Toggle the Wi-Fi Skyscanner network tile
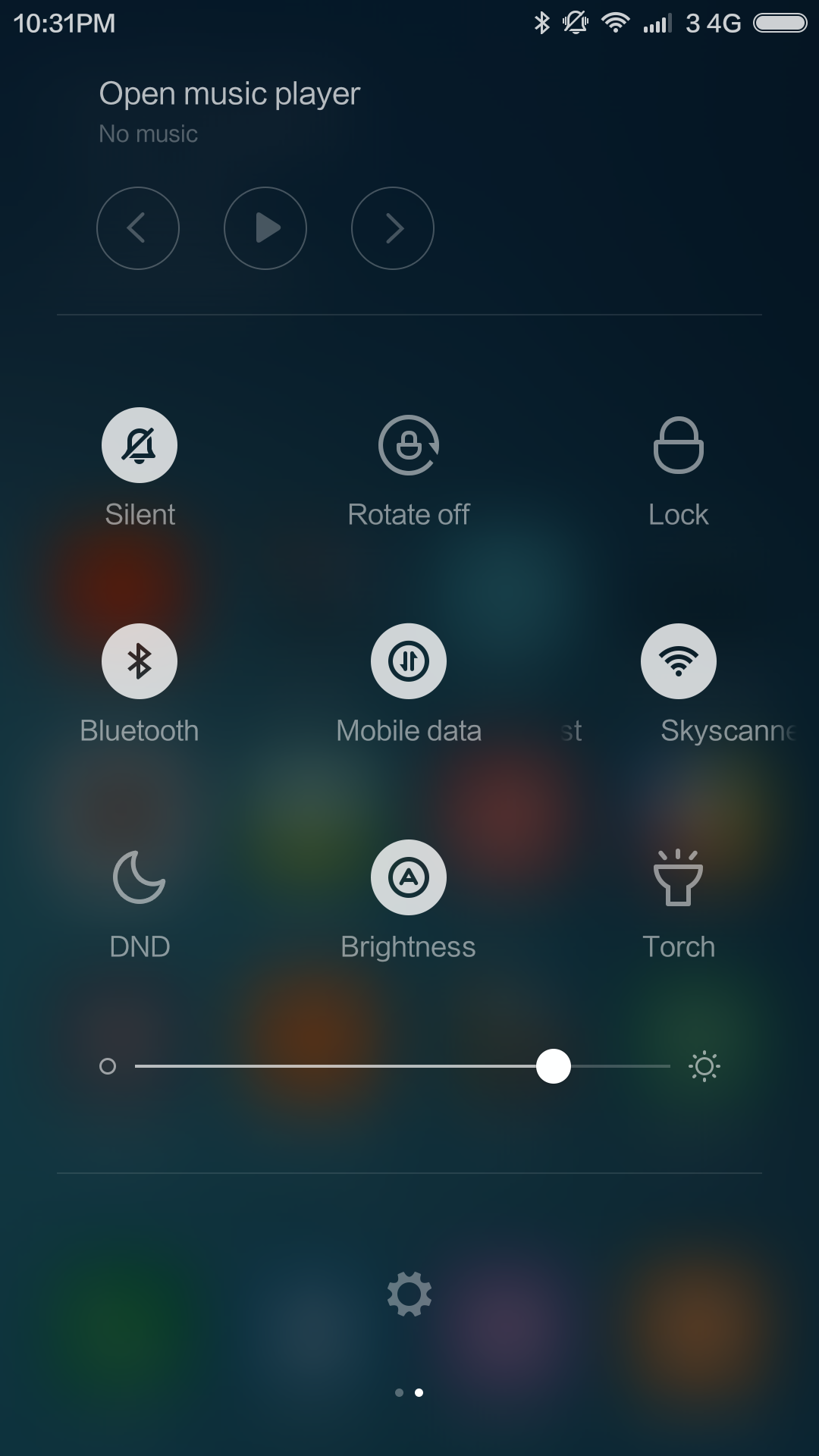The image size is (819, 1456). click(x=679, y=661)
